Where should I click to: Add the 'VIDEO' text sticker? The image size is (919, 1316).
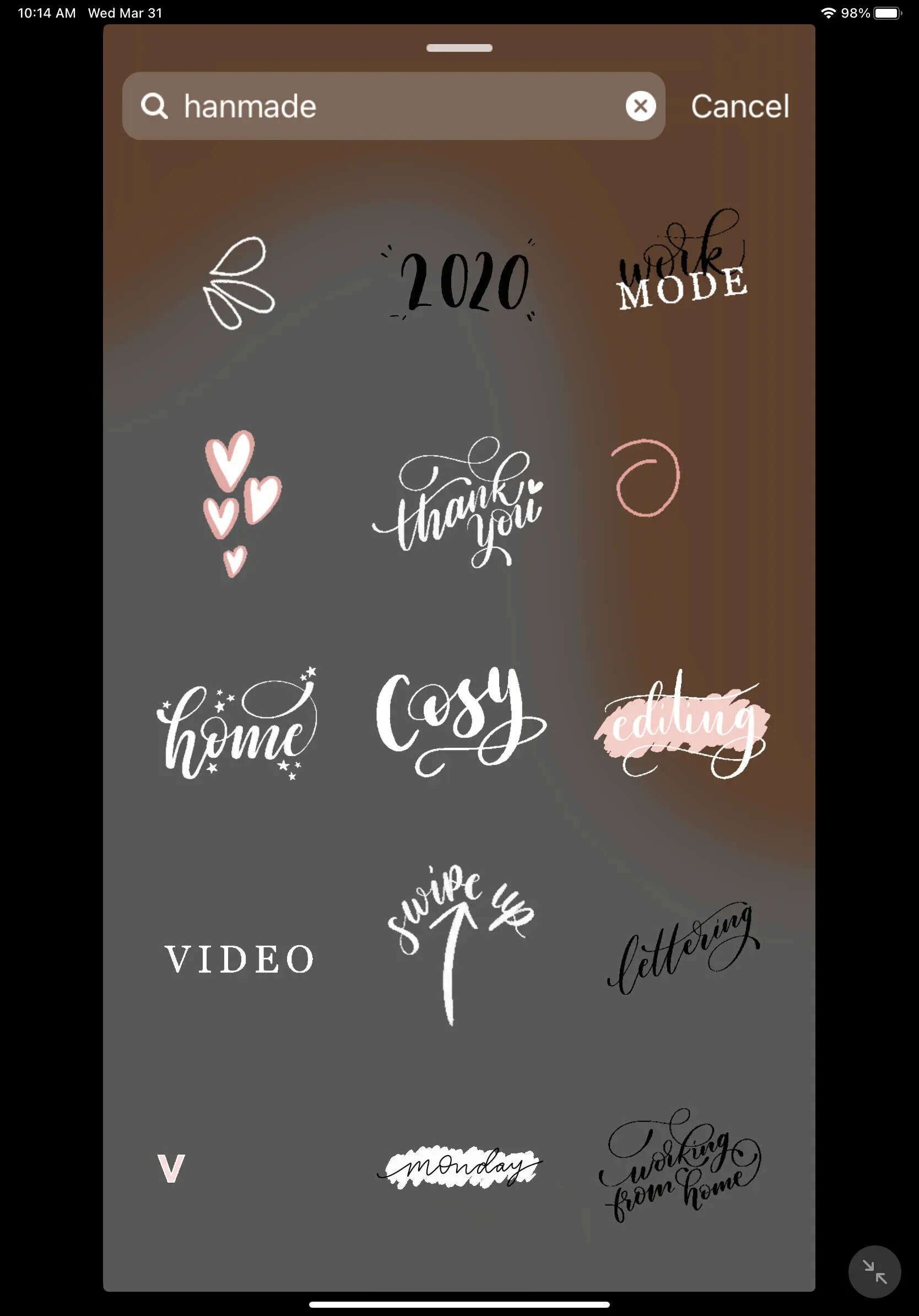[x=240, y=959]
